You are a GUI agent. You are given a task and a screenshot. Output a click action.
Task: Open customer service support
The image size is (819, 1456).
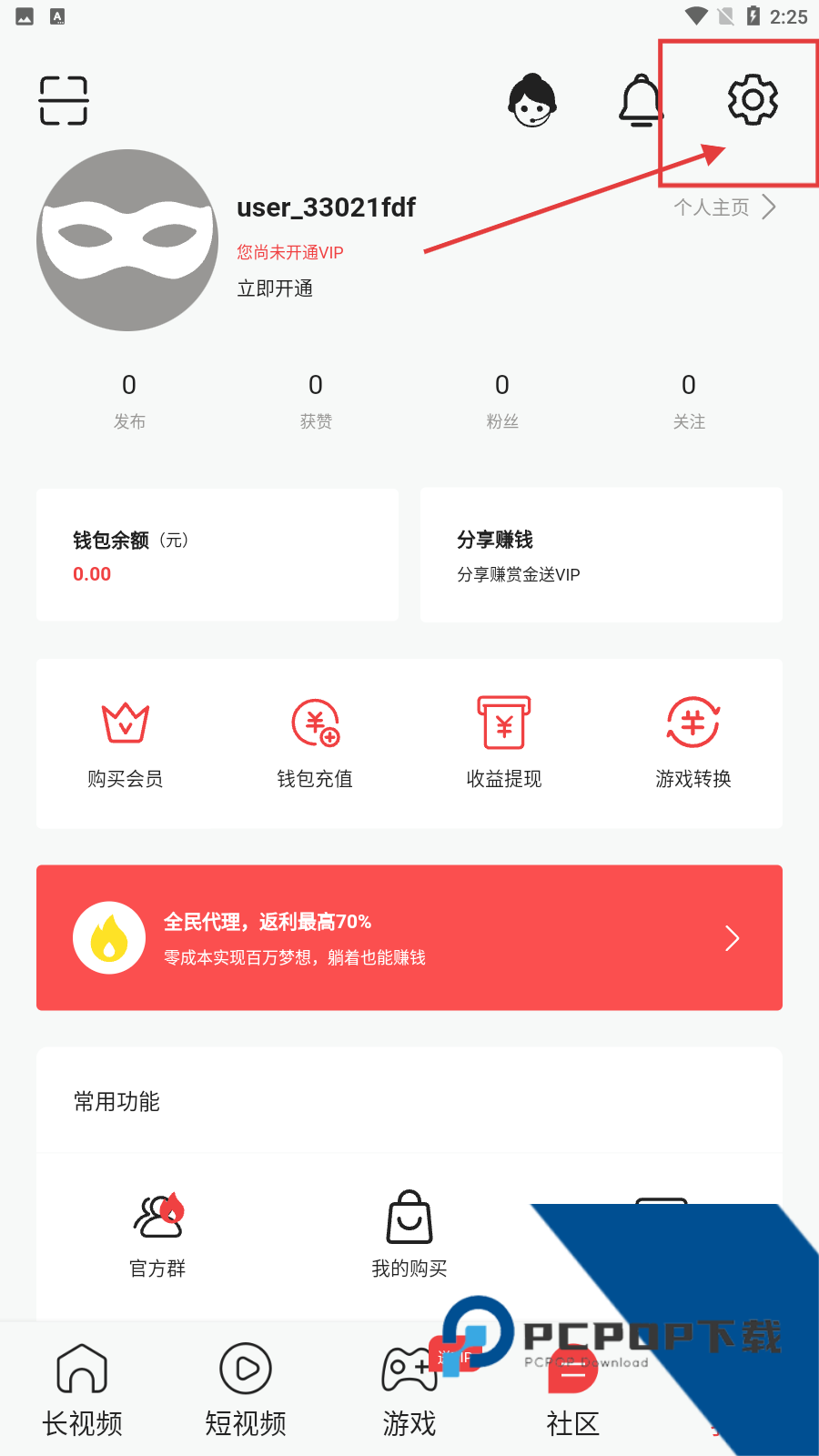[531, 101]
